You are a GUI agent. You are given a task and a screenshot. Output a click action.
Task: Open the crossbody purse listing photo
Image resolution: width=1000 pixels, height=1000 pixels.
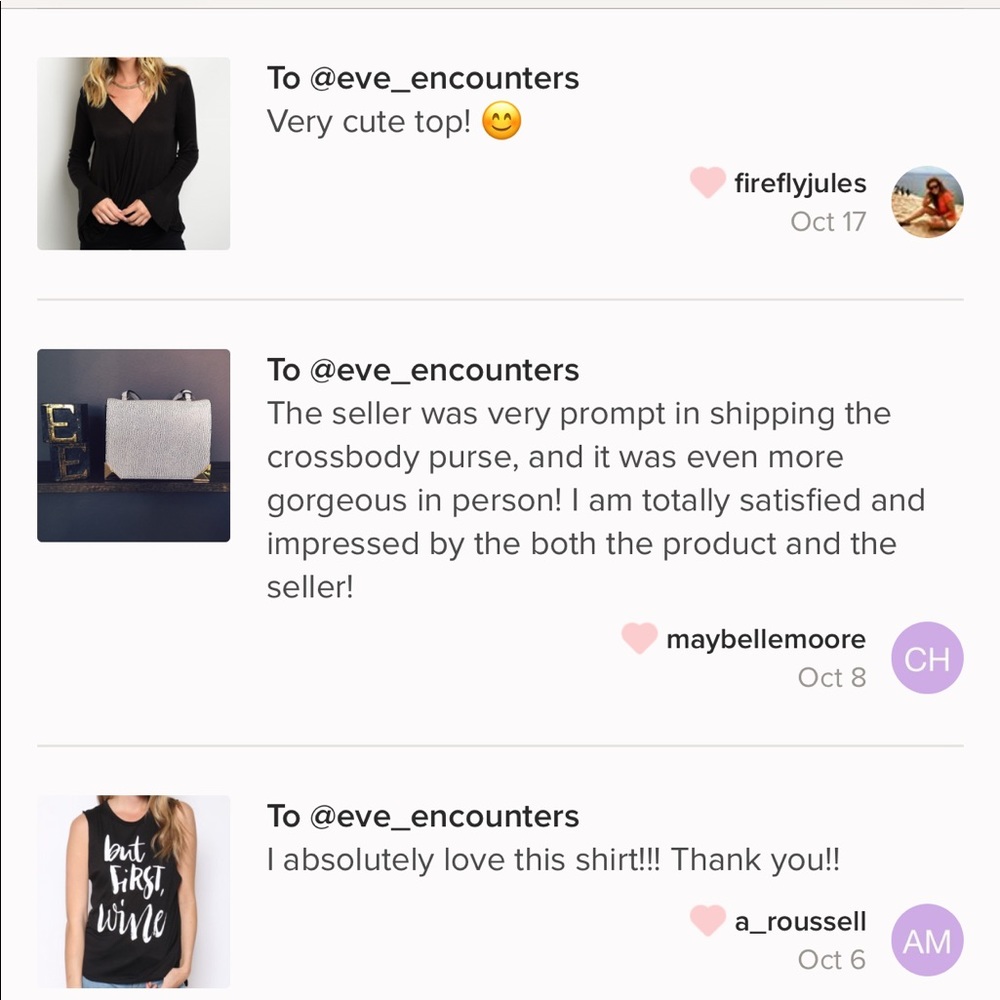[x=133, y=445]
